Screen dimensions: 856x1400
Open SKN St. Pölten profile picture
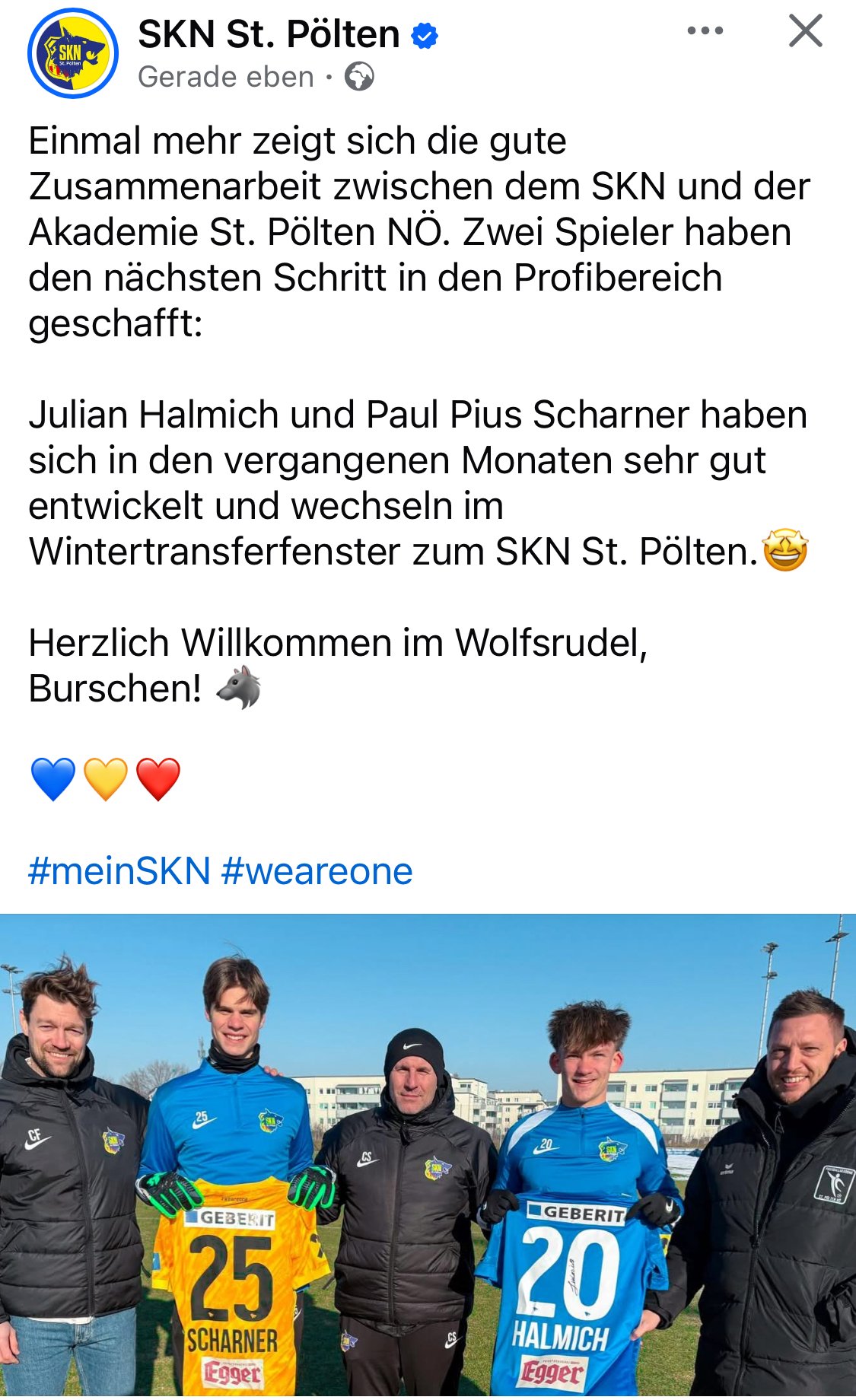click(x=73, y=53)
